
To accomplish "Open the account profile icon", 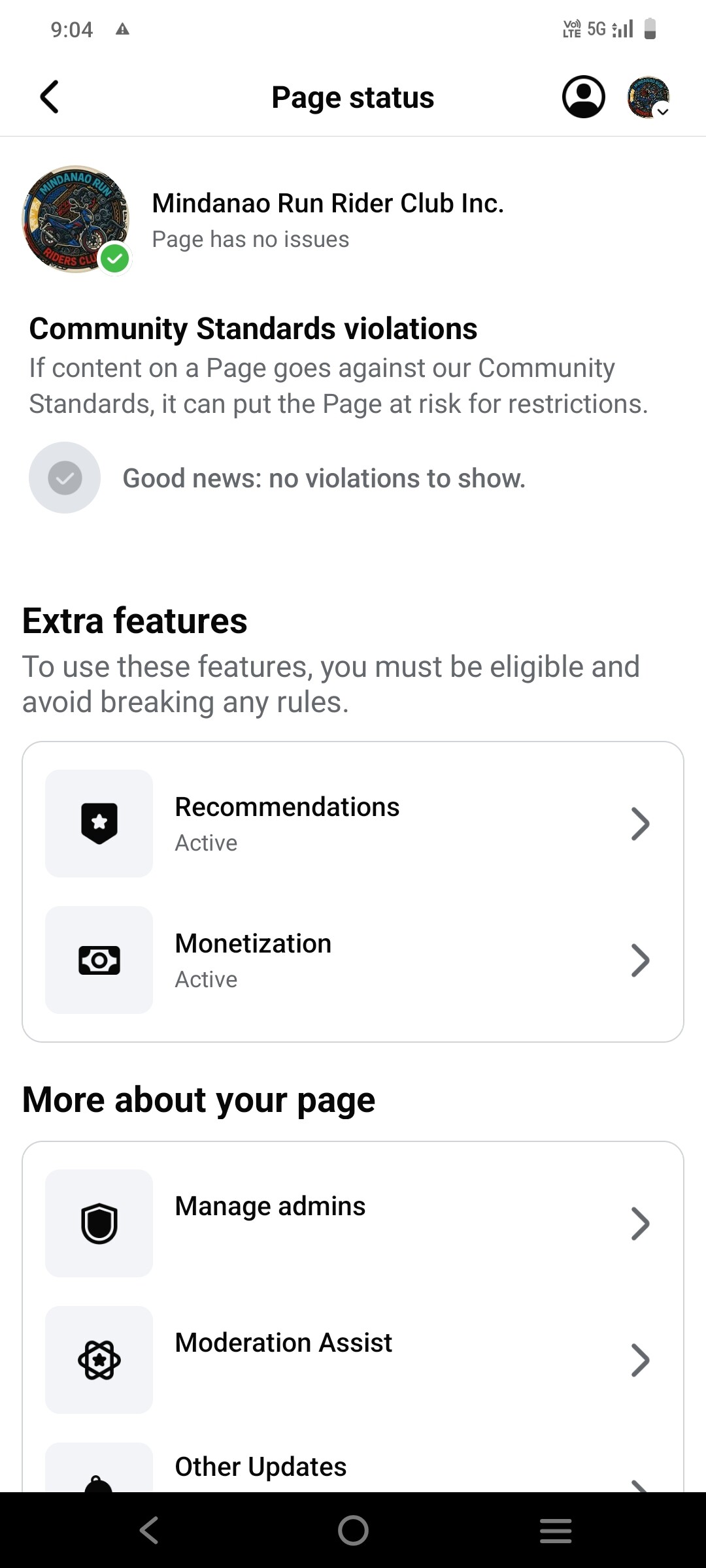I will pyautogui.click(x=583, y=97).
